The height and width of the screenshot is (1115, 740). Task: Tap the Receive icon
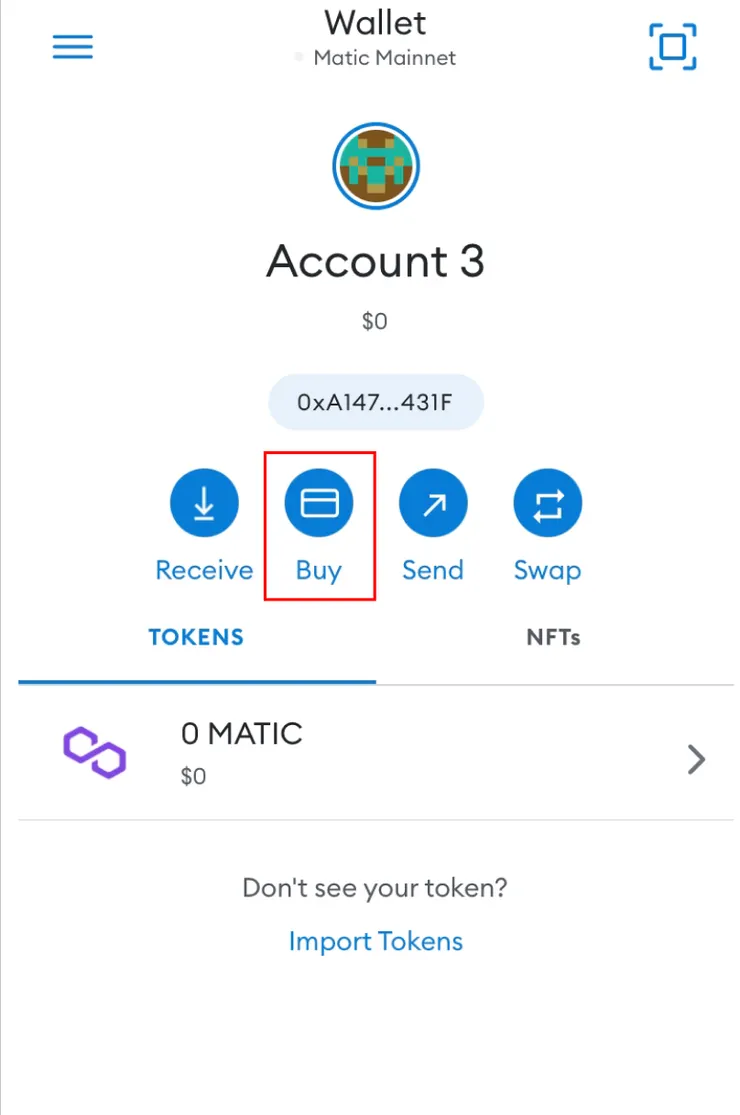[204, 503]
